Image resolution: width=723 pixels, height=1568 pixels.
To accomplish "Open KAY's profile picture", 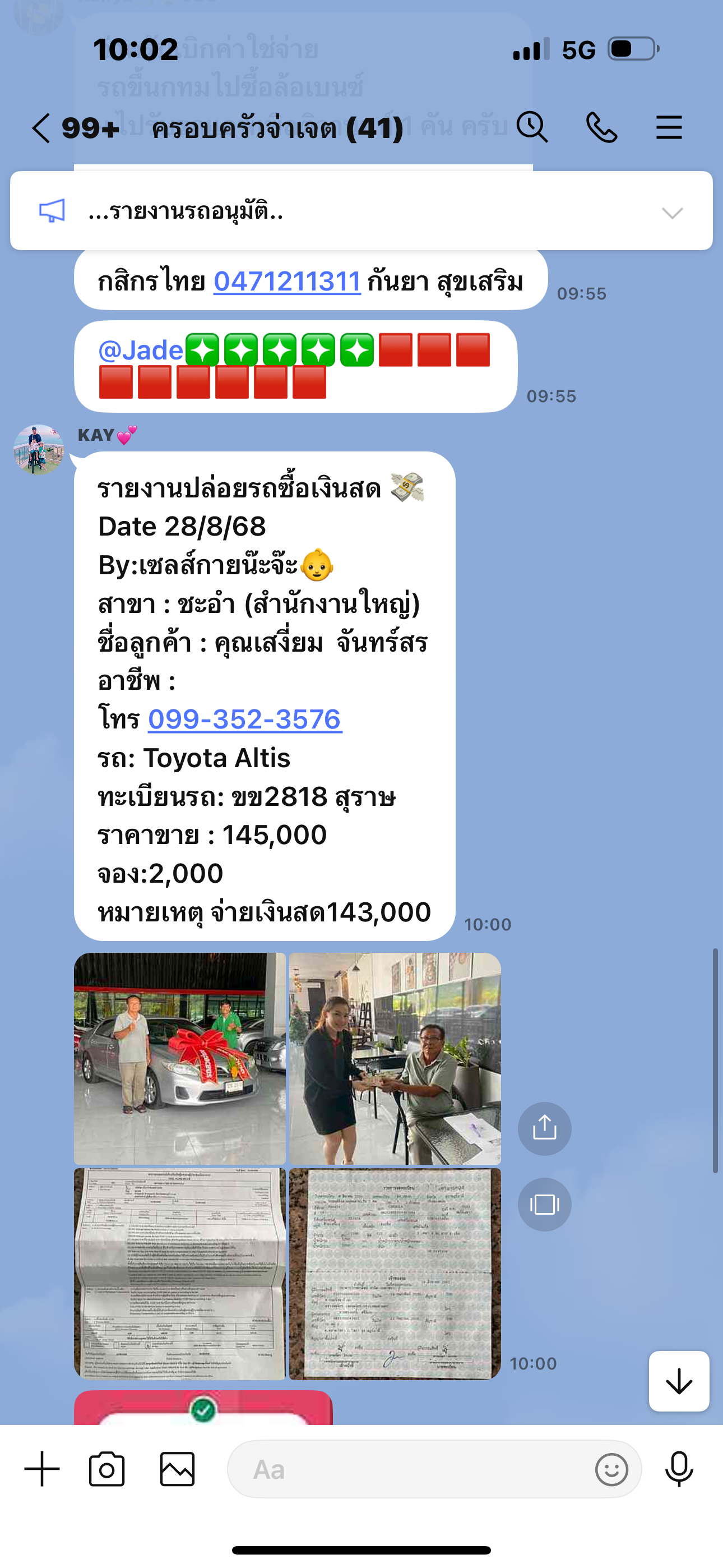I will pos(38,450).
